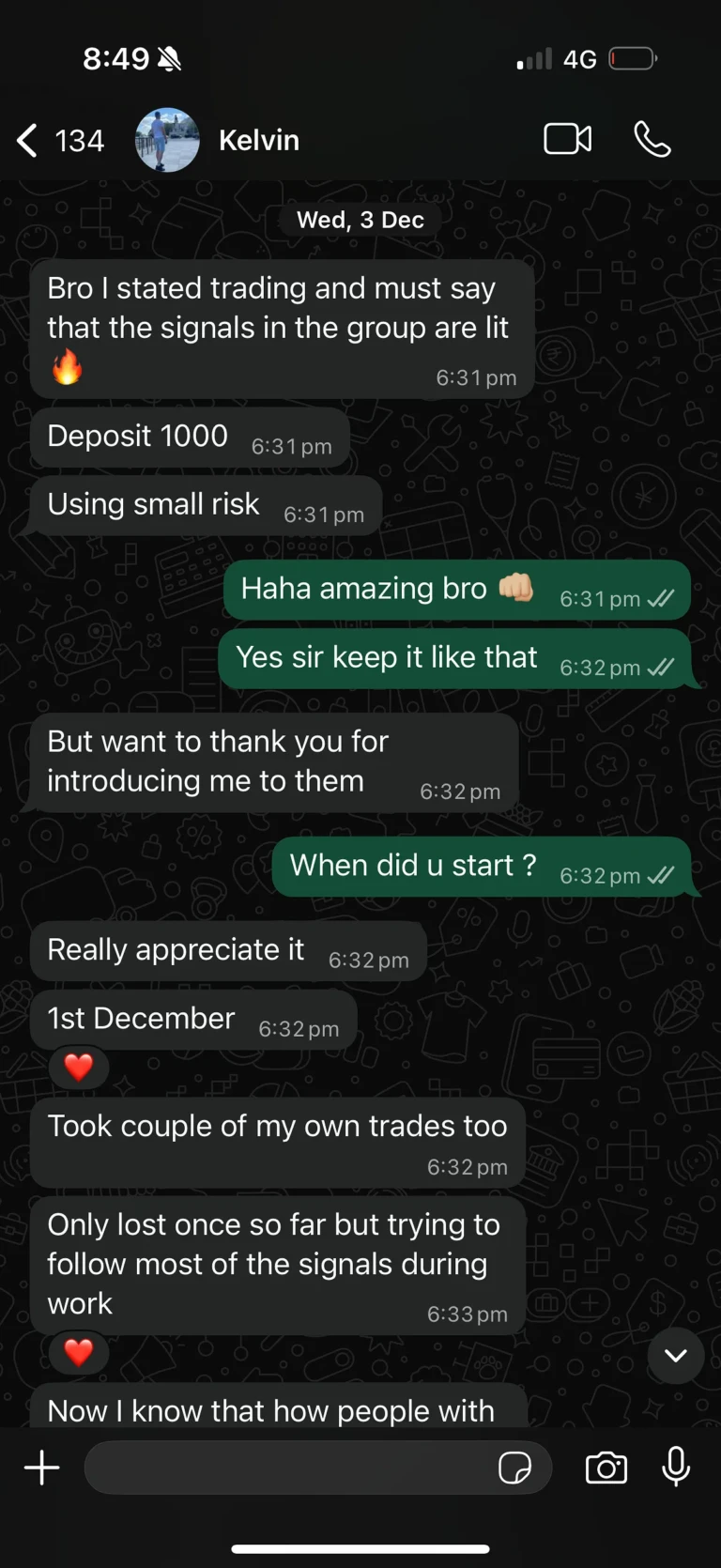Open the attachment plus menu
The image size is (721, 1568).
click(x=42, y=1468)
